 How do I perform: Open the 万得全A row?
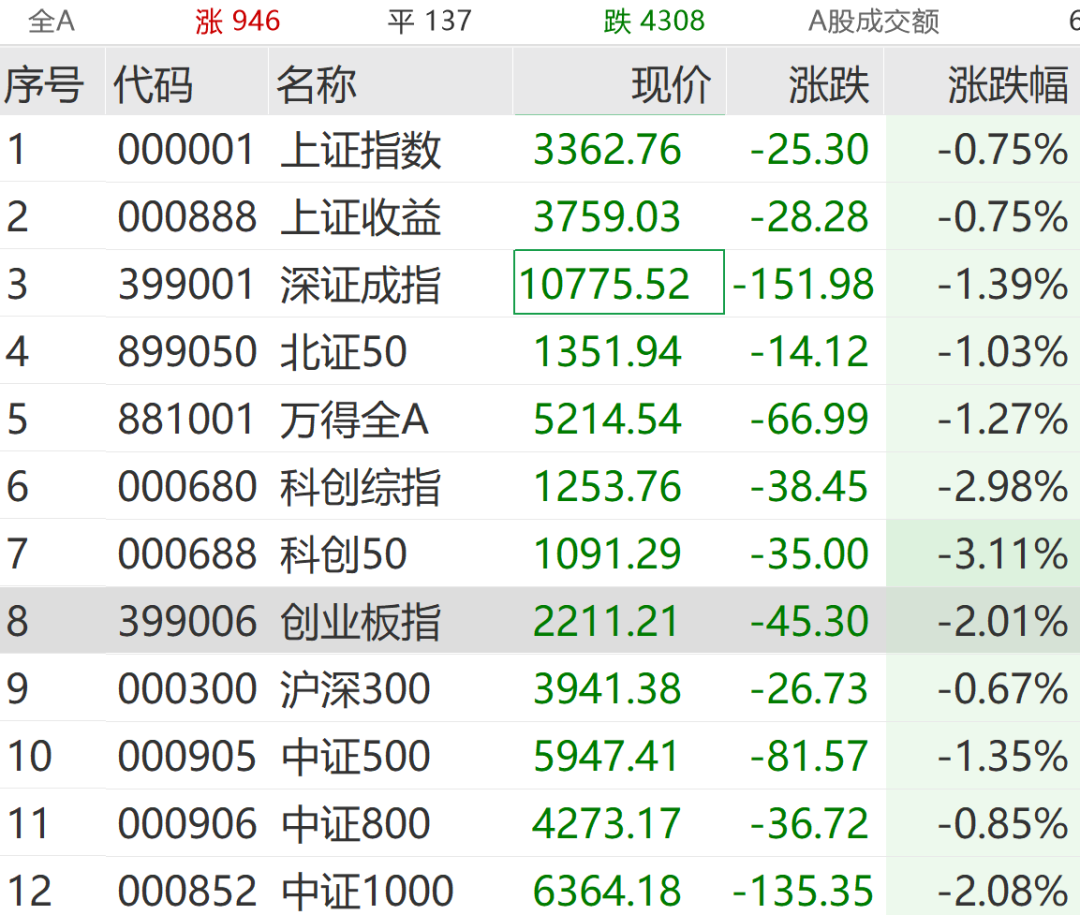coord(354,419)
